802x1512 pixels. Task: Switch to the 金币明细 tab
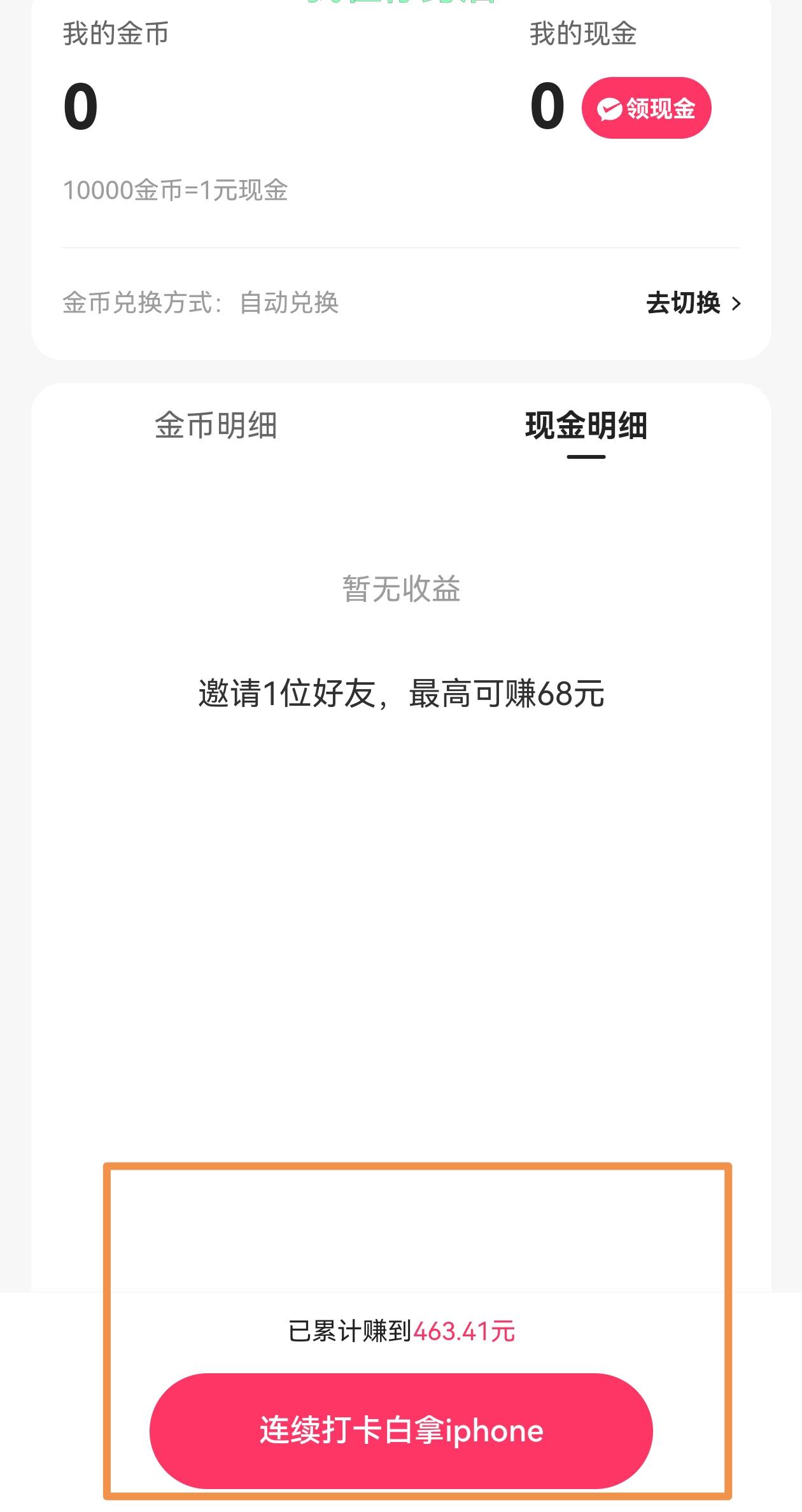coord(216,425)
